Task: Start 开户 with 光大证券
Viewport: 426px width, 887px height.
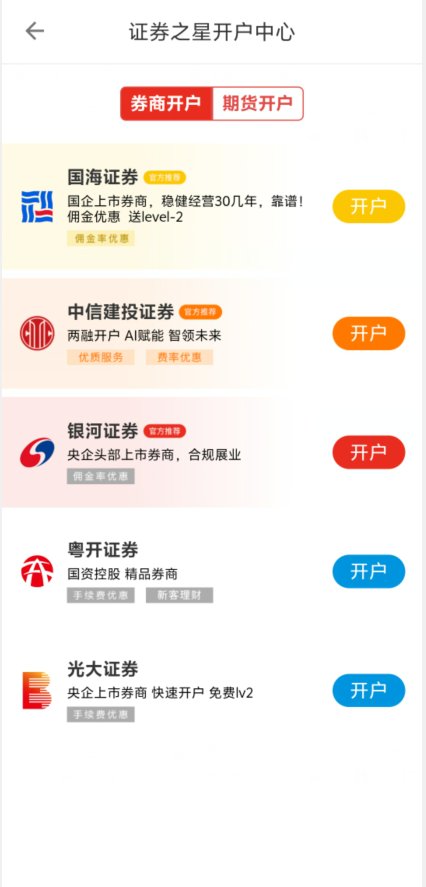Action: point(368,690)
